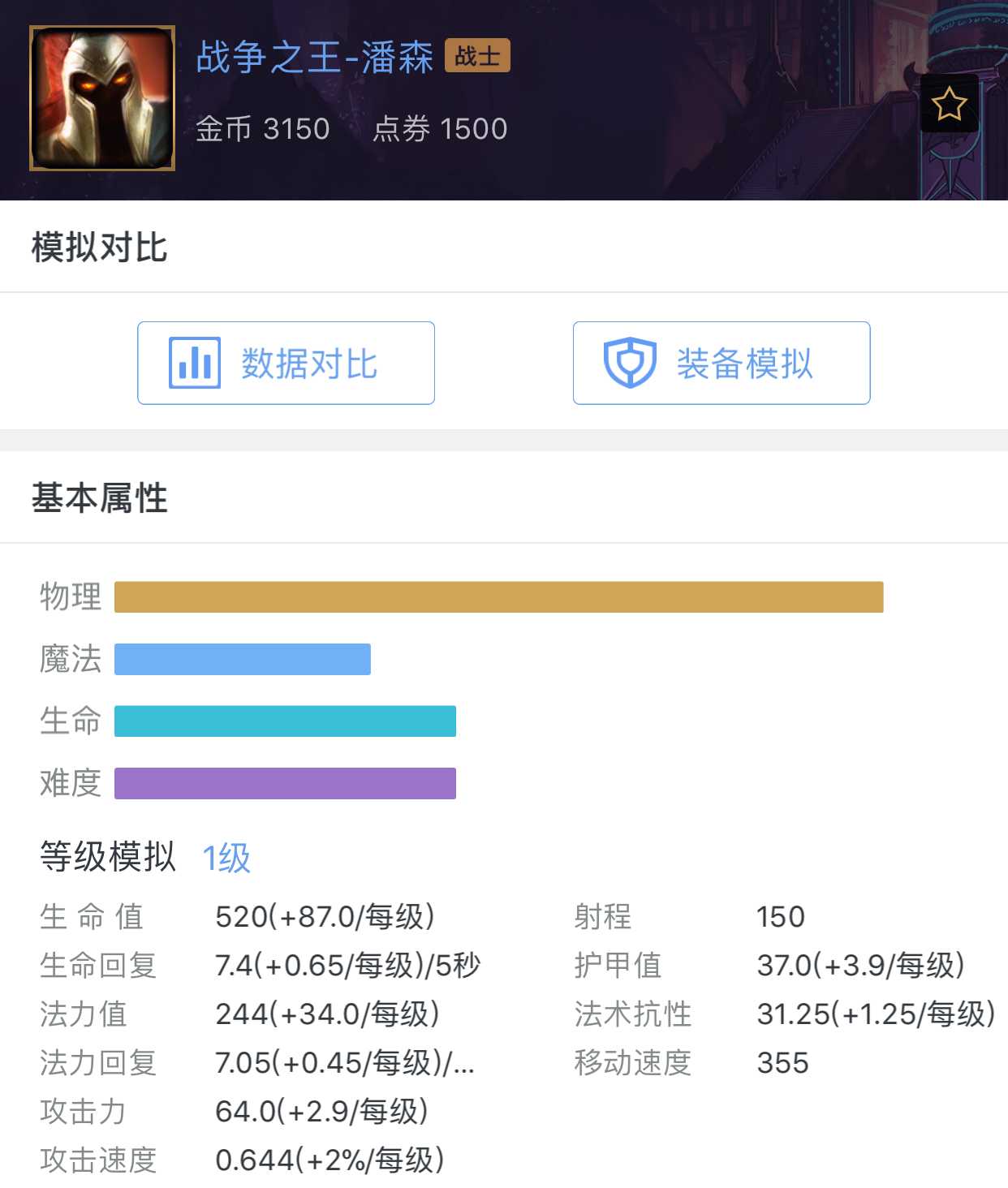The height and width of the screenshot is (1188, 1008).
Task: Tap the Pantheon champion portrait
Action: pos(102,98)
